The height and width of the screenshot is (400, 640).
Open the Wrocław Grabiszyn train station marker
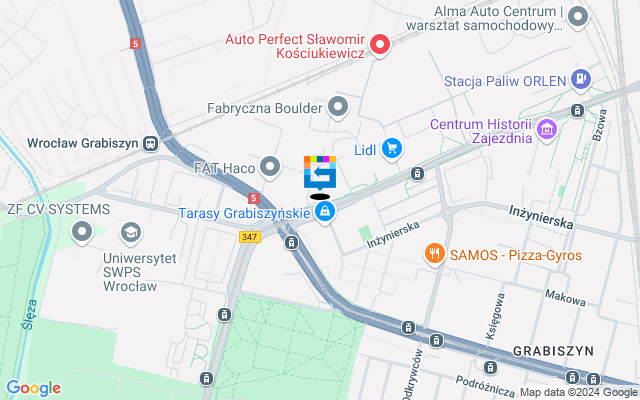click(x=151, y=143)
